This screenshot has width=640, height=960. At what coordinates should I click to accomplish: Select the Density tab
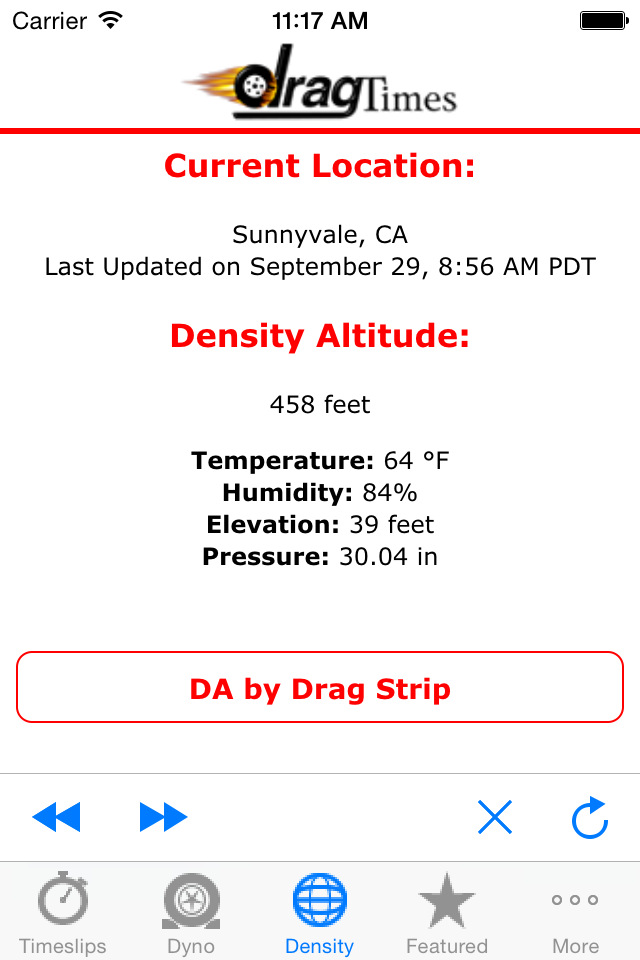[320, 912]
